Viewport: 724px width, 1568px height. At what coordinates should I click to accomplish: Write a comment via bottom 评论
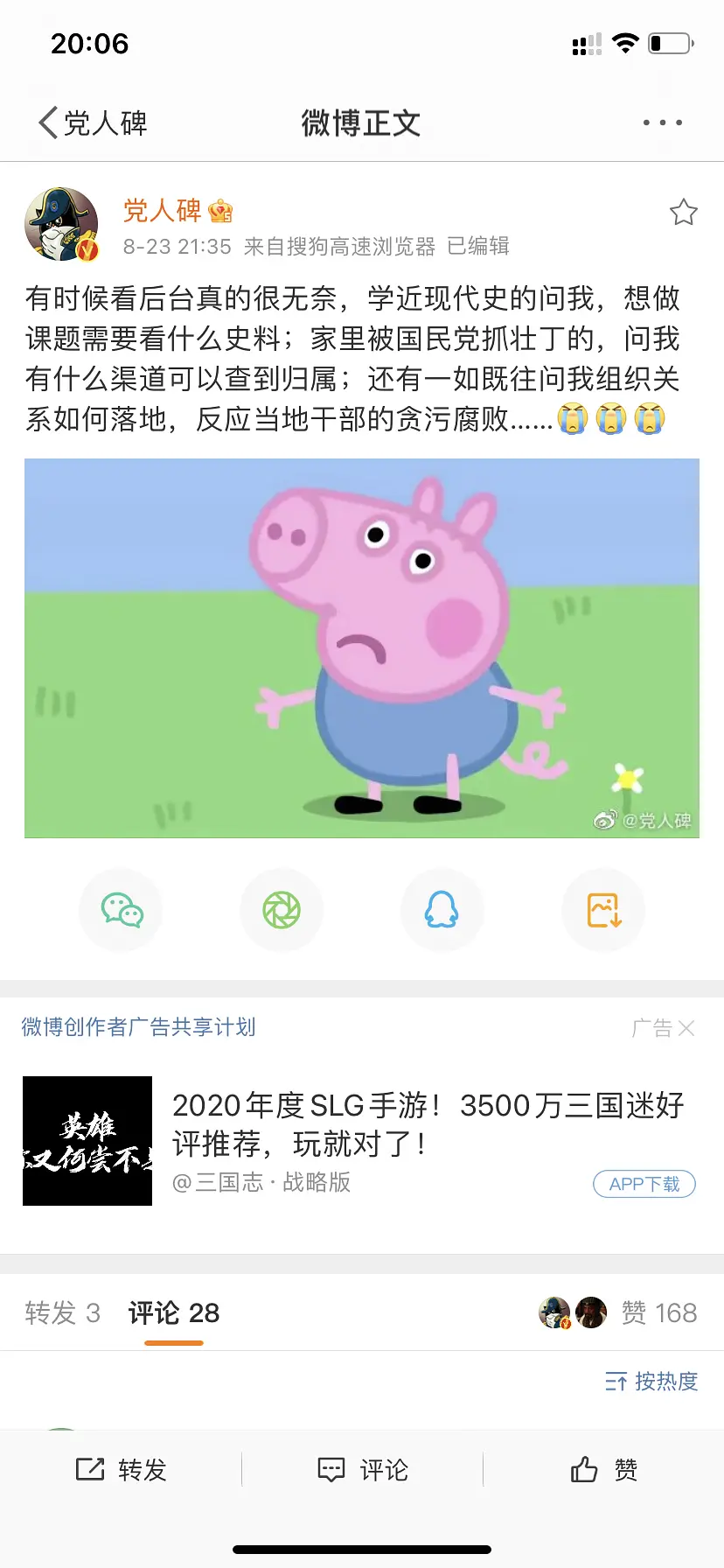(362, 1470)
